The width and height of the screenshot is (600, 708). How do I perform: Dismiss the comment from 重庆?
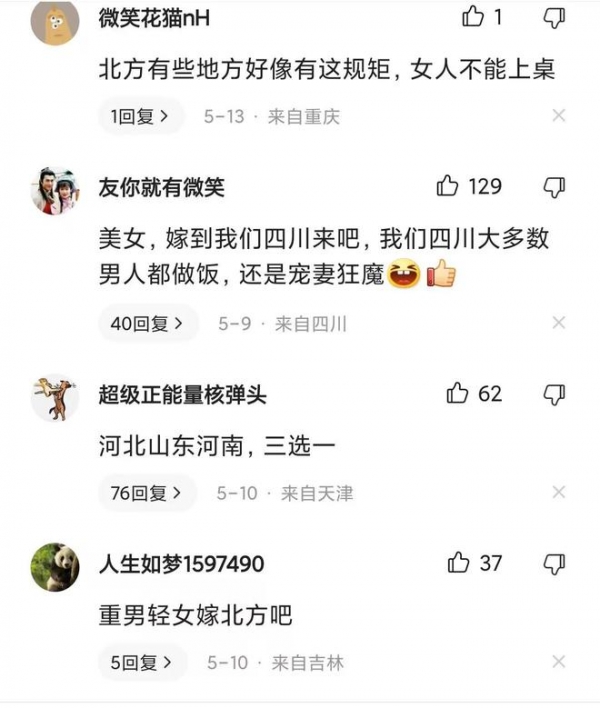(559, 117)
